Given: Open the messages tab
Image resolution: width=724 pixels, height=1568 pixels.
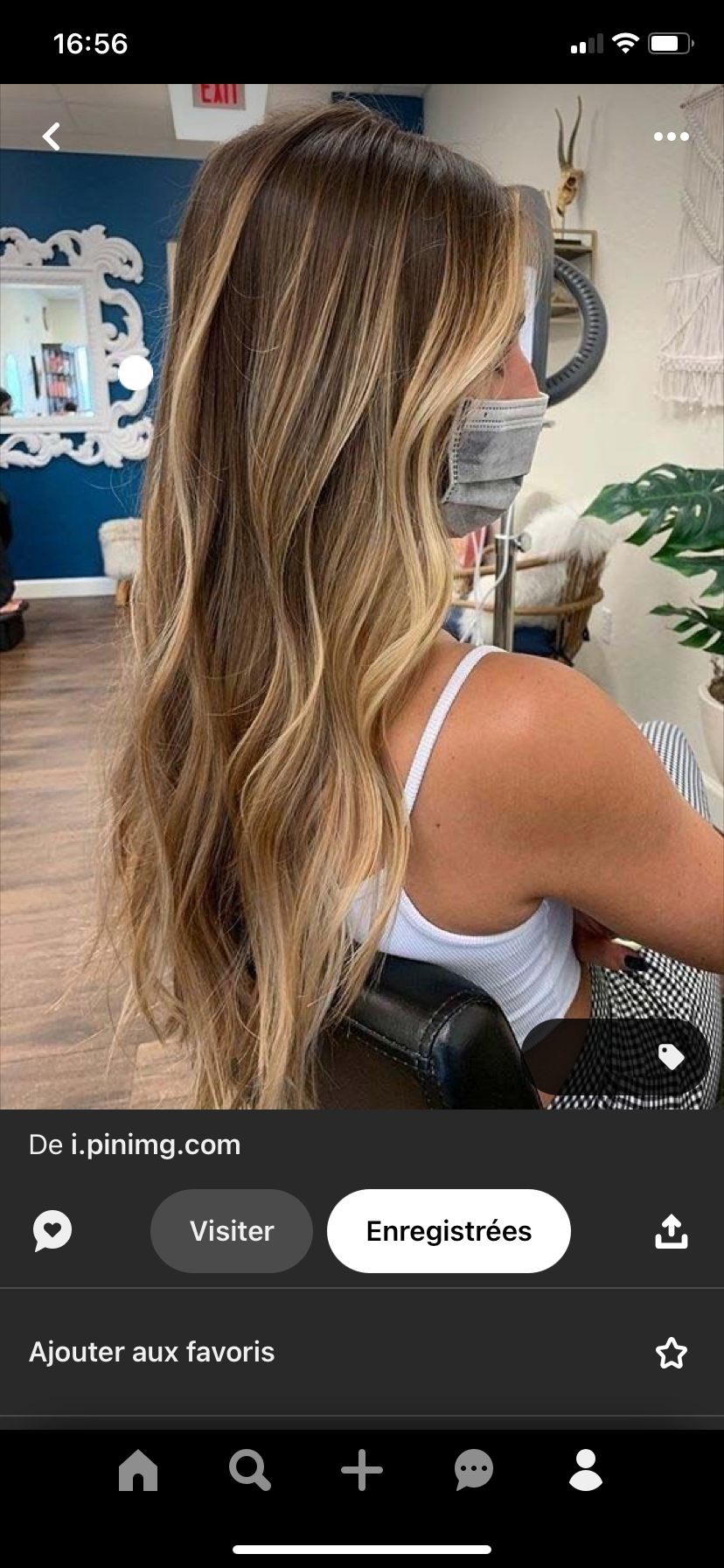Looking at the screenshot, I should [474, 1470].
